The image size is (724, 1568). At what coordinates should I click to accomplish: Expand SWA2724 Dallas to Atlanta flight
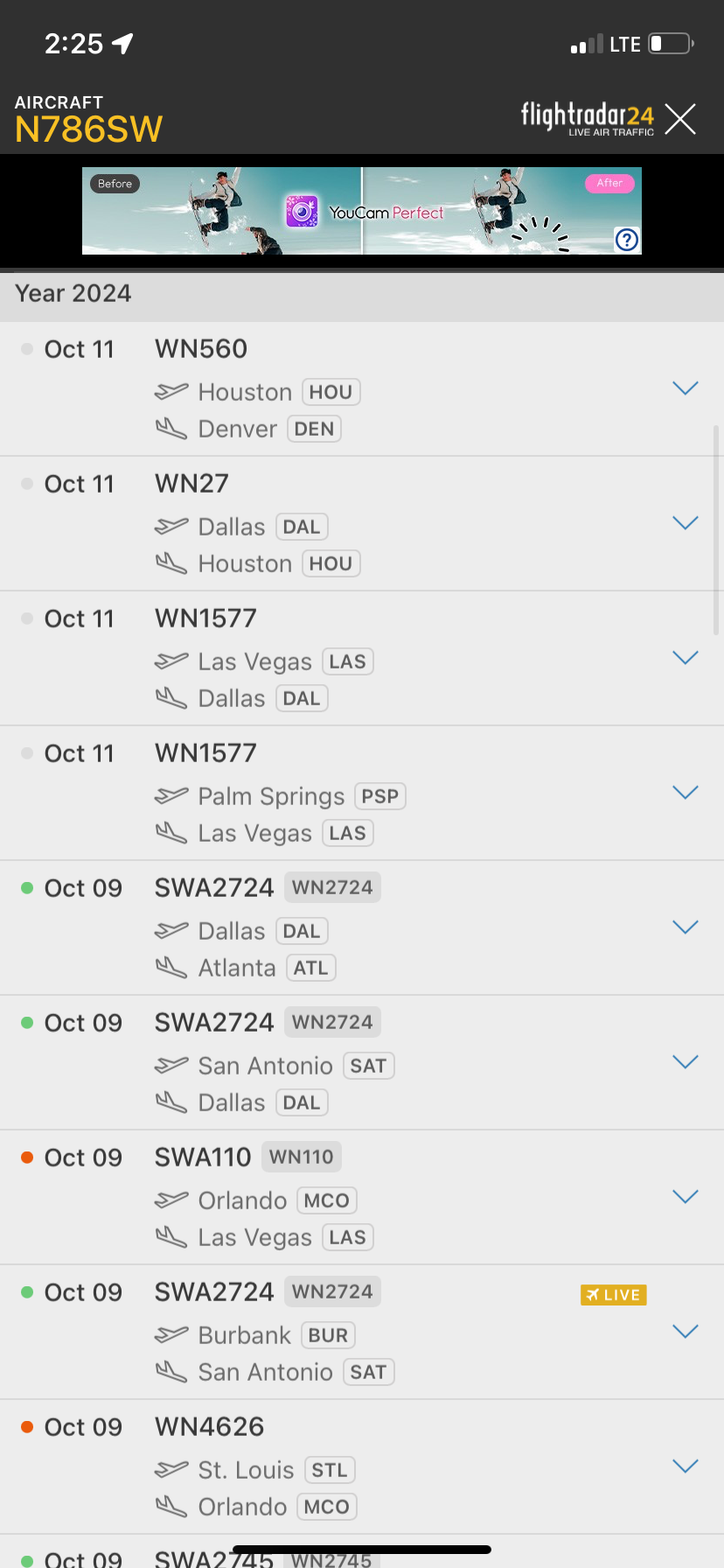pyautogui.click(x=685, y=927)
